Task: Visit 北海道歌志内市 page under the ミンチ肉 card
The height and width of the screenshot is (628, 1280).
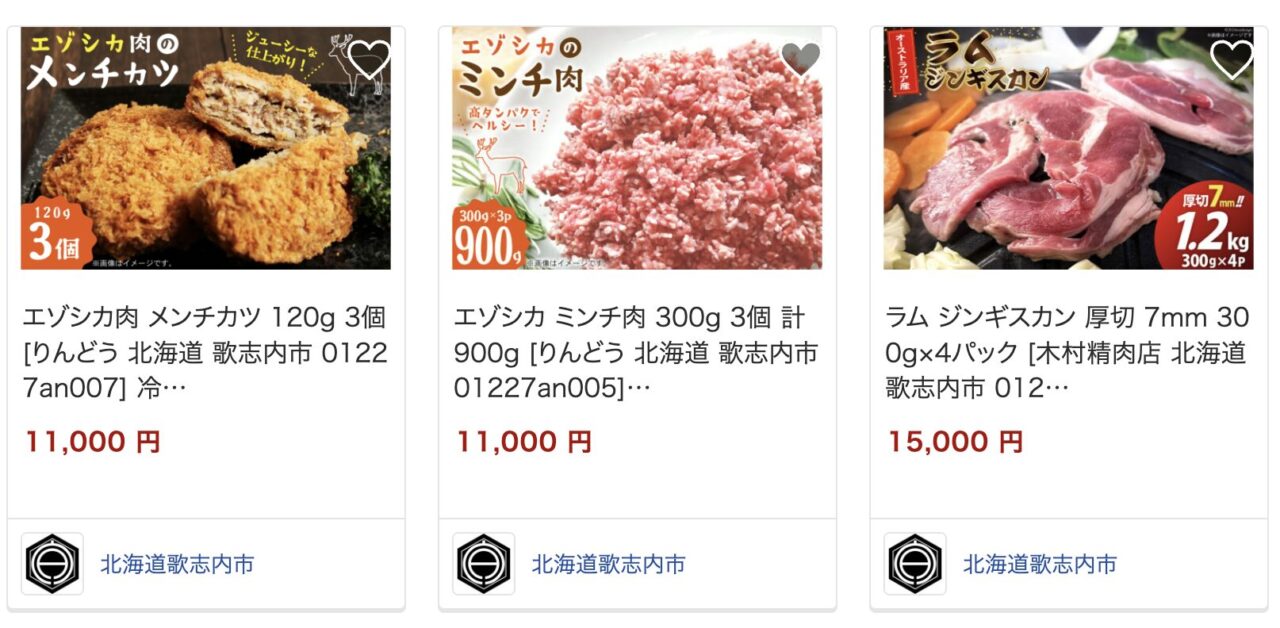Action: tap(608, 564)
